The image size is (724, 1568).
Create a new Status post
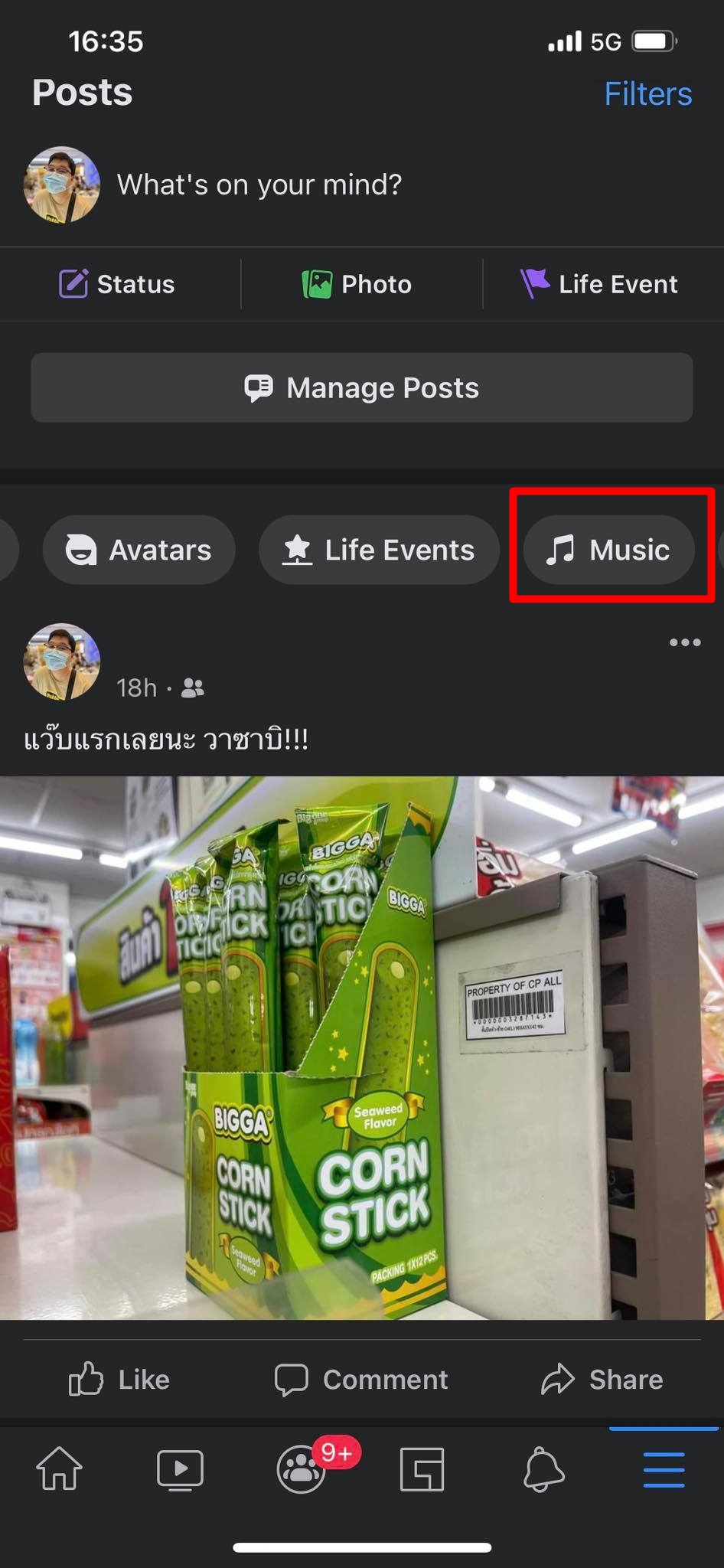pos(118,284)
